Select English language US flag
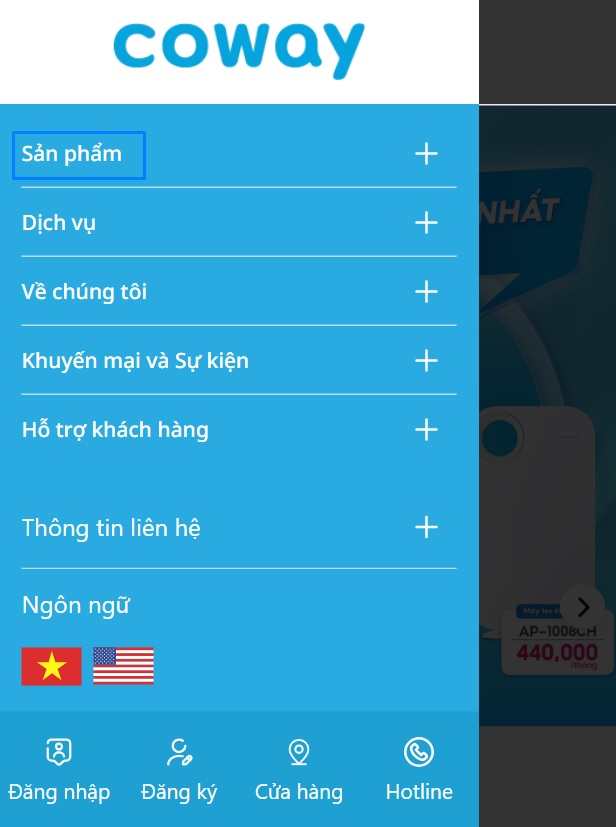 tap(123, 666)
